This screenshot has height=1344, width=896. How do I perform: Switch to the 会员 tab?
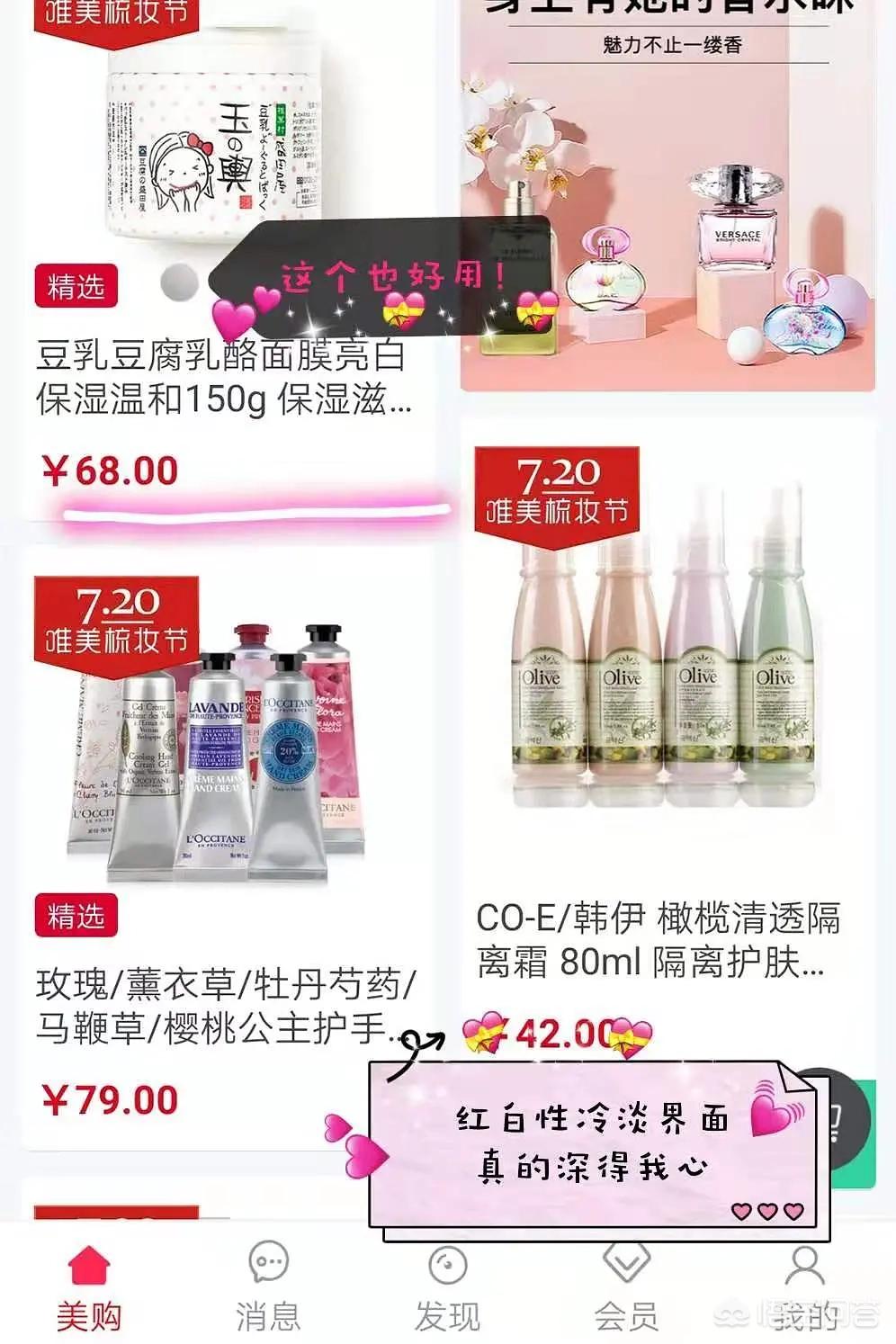pyautogui.click(x=626, y=1288)
